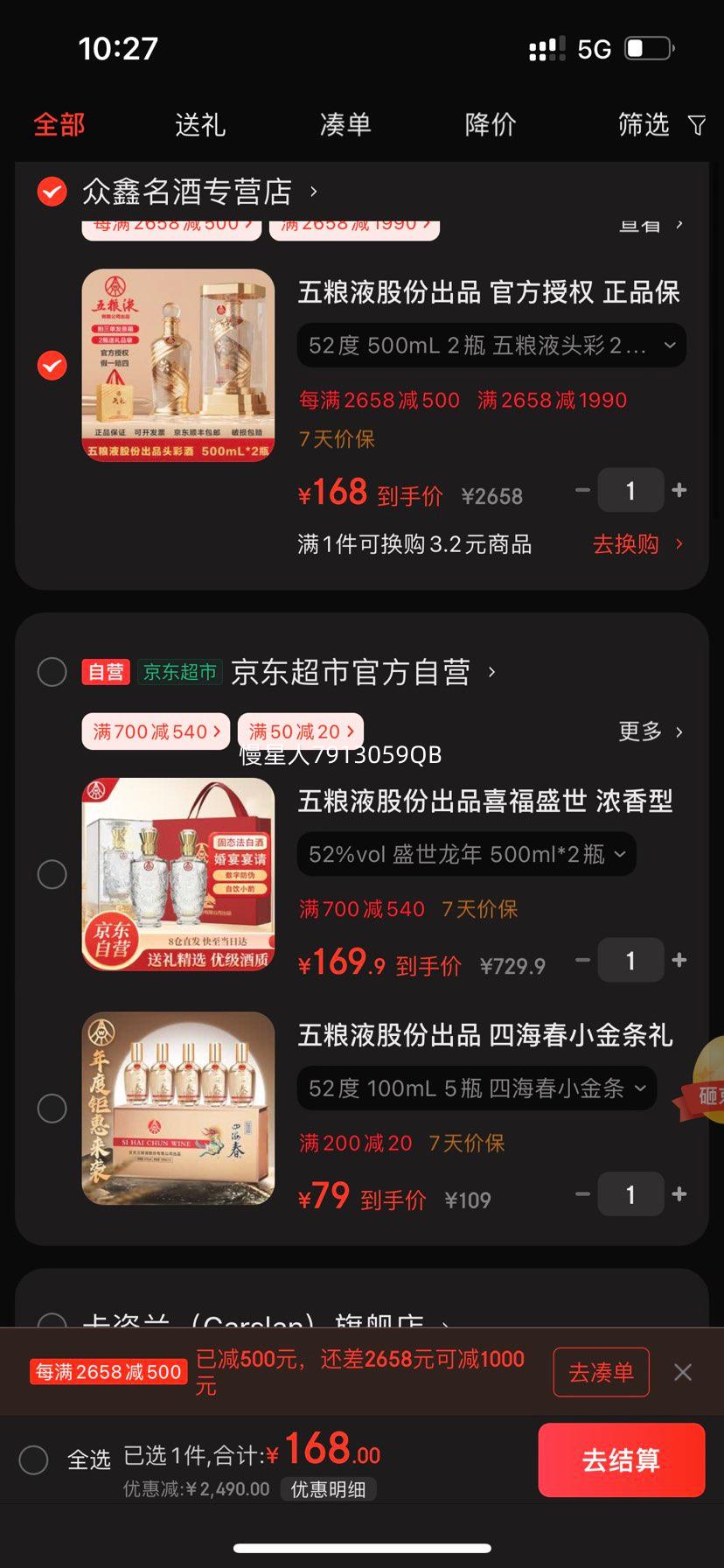724x1568 pixels.
Task: Click the green 京东超市 badge
Action: [180, 672]
